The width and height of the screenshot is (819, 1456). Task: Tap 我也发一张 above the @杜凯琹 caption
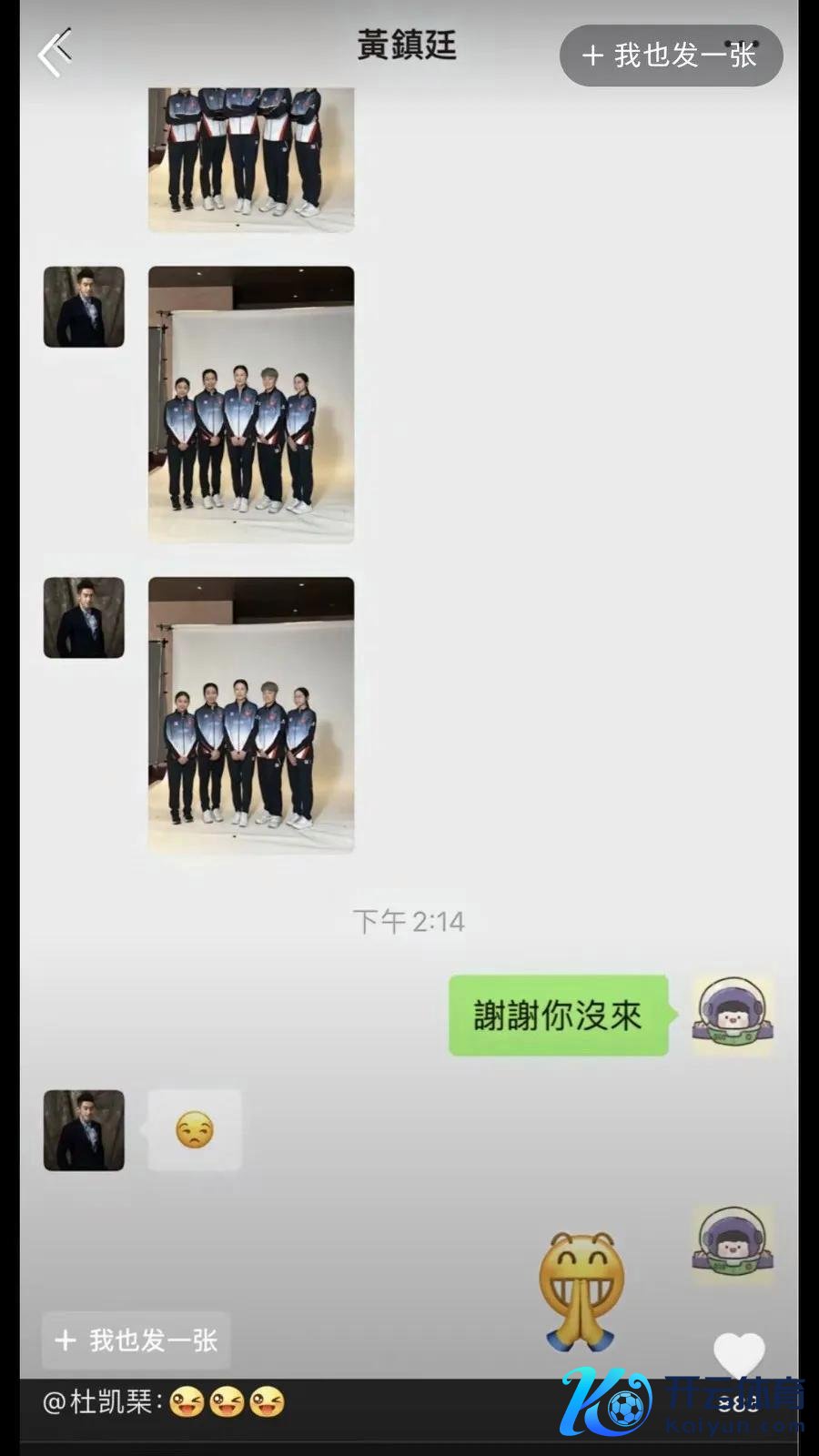[x=136, y=1340]
